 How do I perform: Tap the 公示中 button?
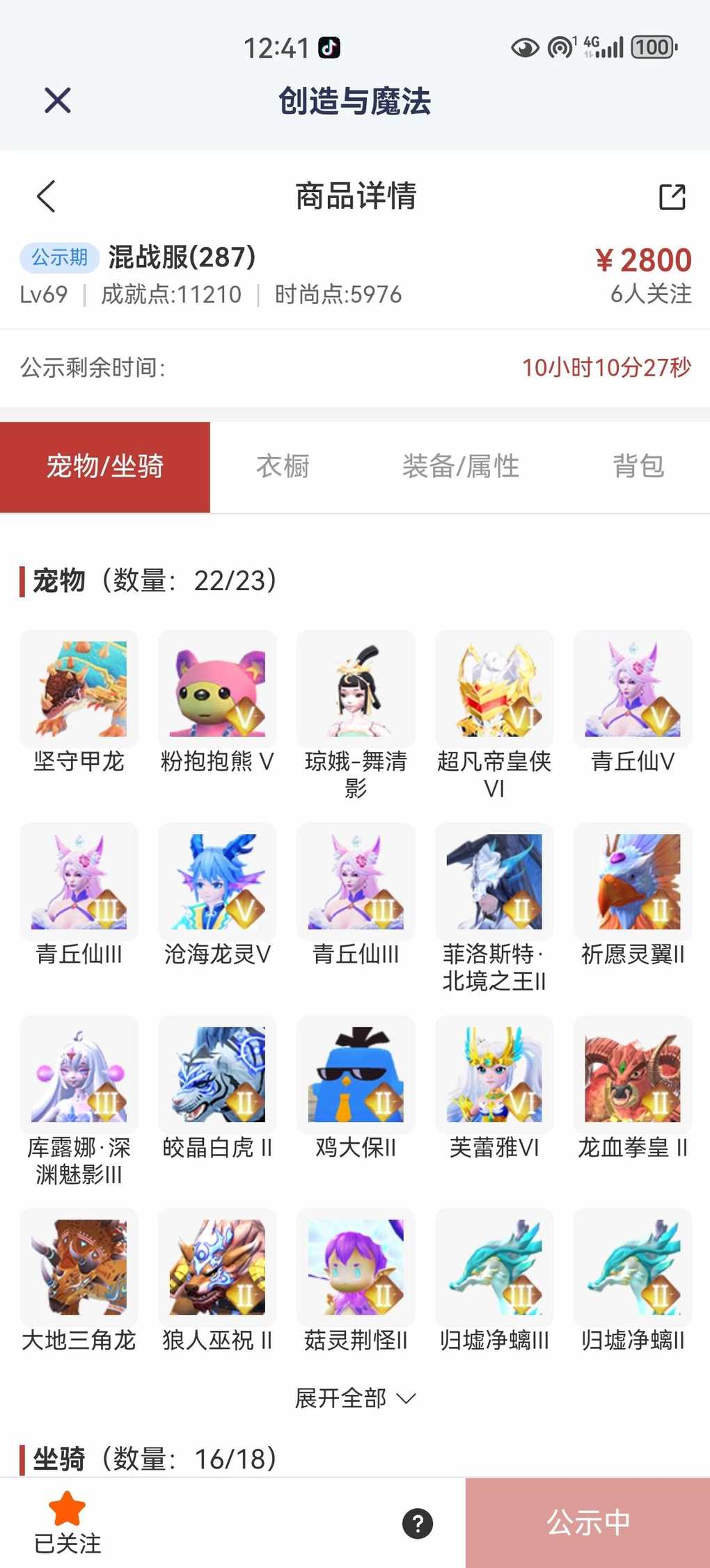(587, 1523)
